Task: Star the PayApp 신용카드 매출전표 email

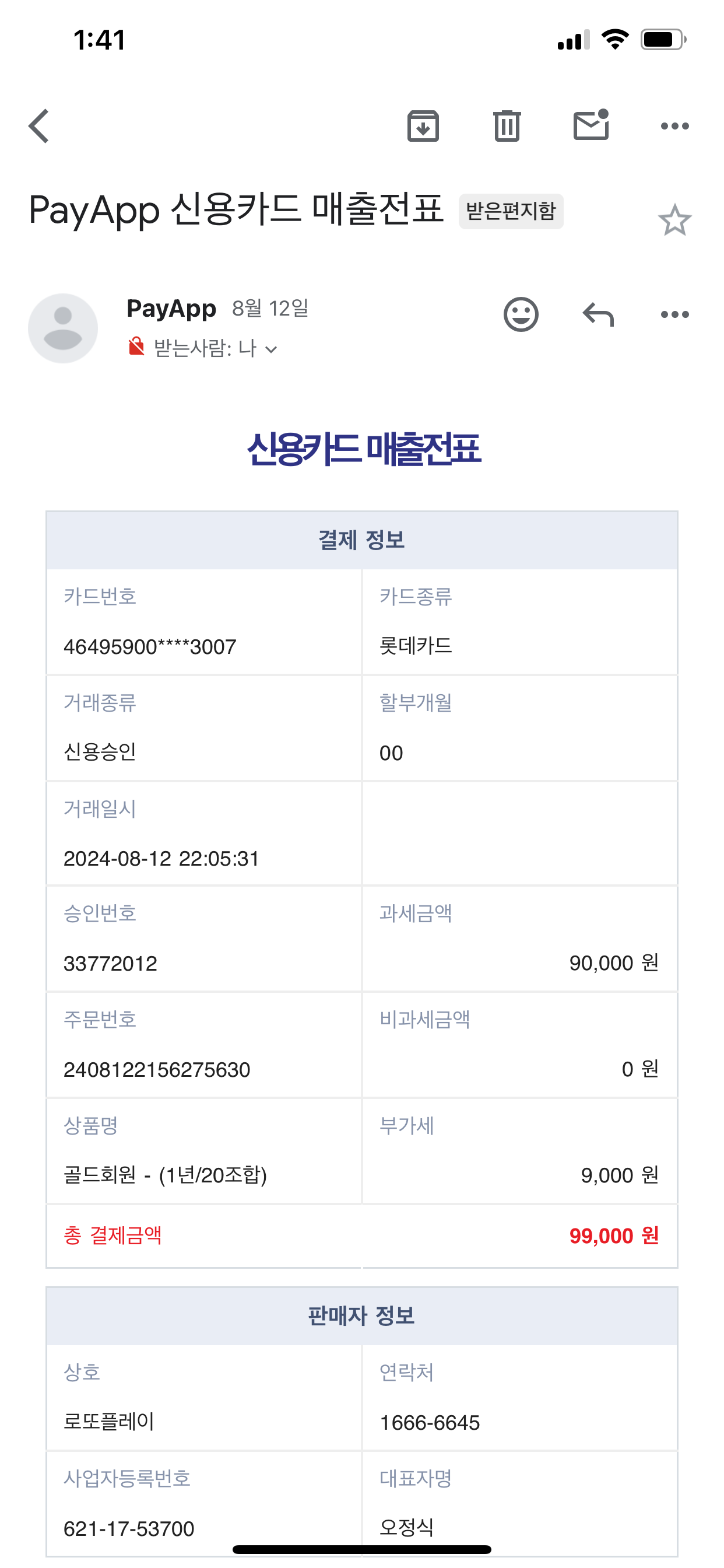Action: point(674,220)
